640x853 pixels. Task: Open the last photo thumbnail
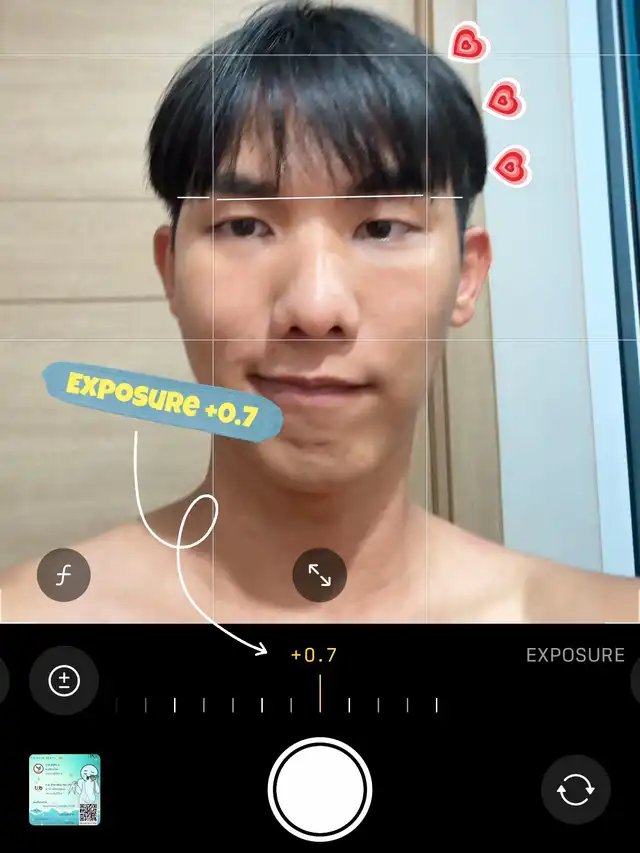click(65, 790)
